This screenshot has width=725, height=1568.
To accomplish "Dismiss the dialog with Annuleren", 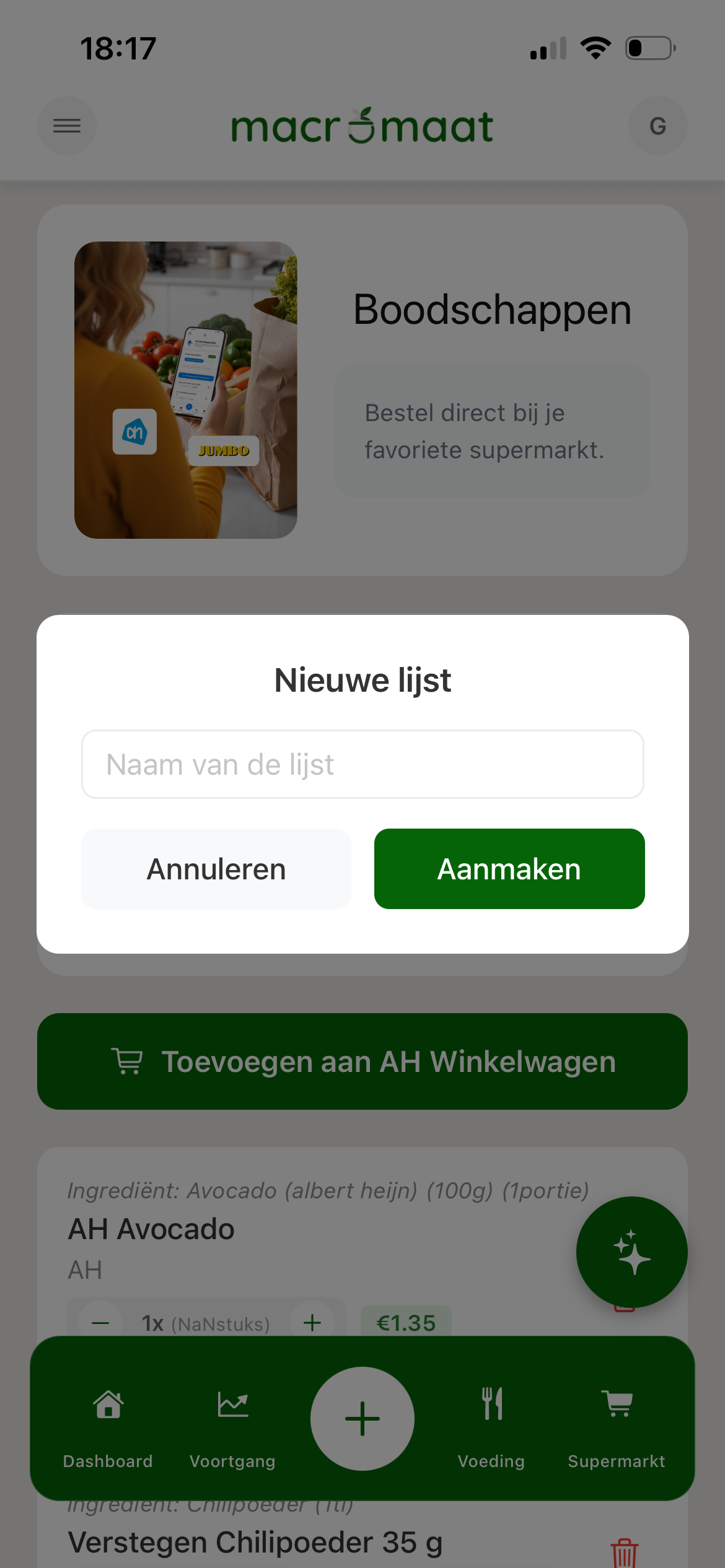I will pos(216,869).
